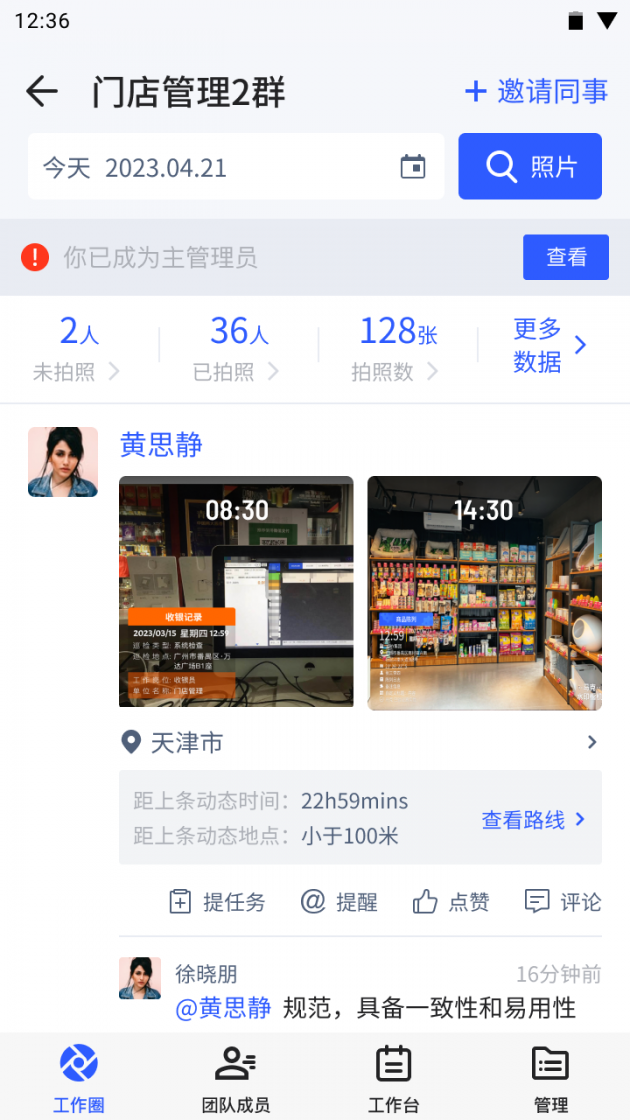
Task: Open the 36人 已拍照 list
Action: tap(238, 347)
